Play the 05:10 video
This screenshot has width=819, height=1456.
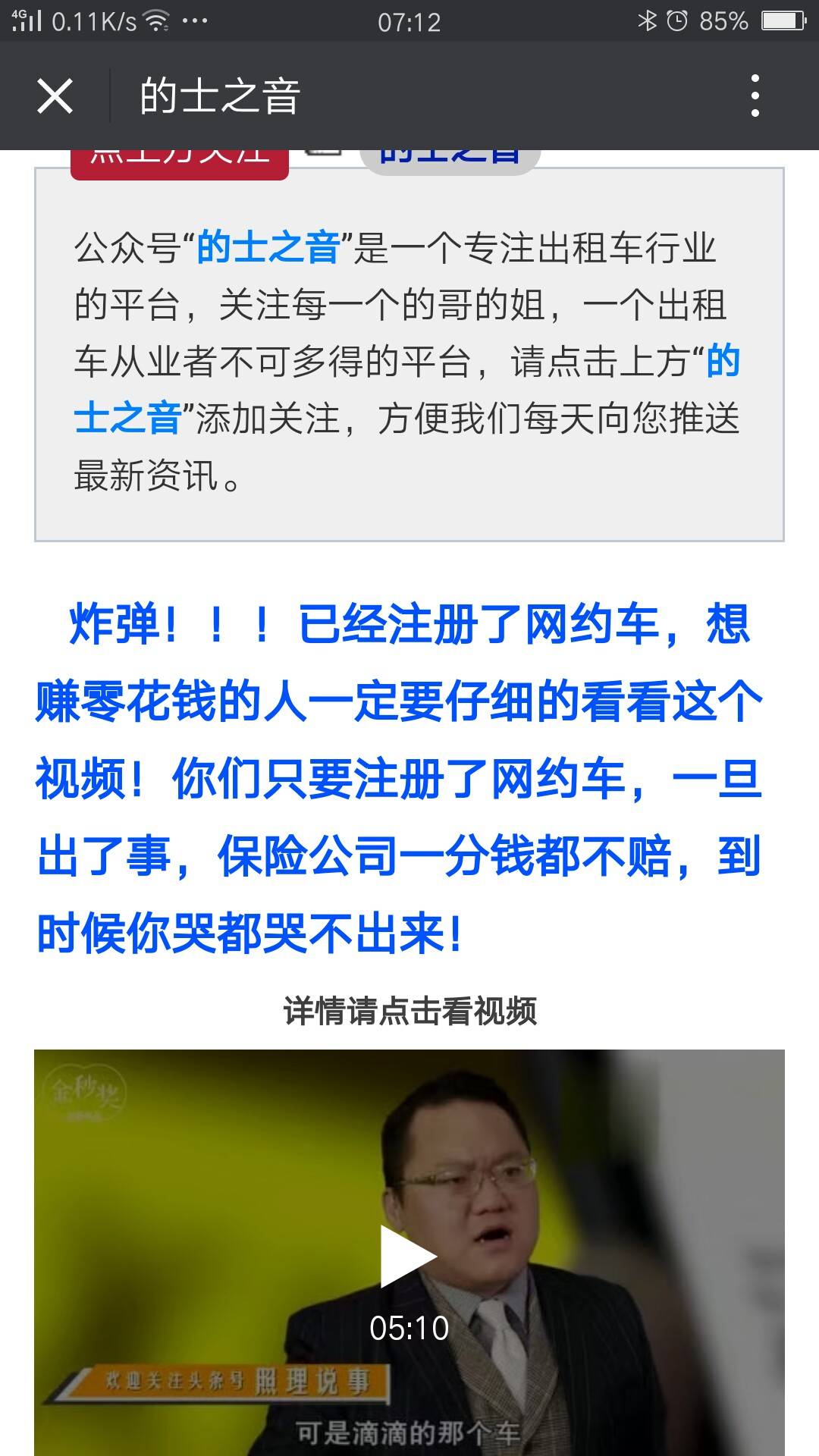coord(408,1257)
